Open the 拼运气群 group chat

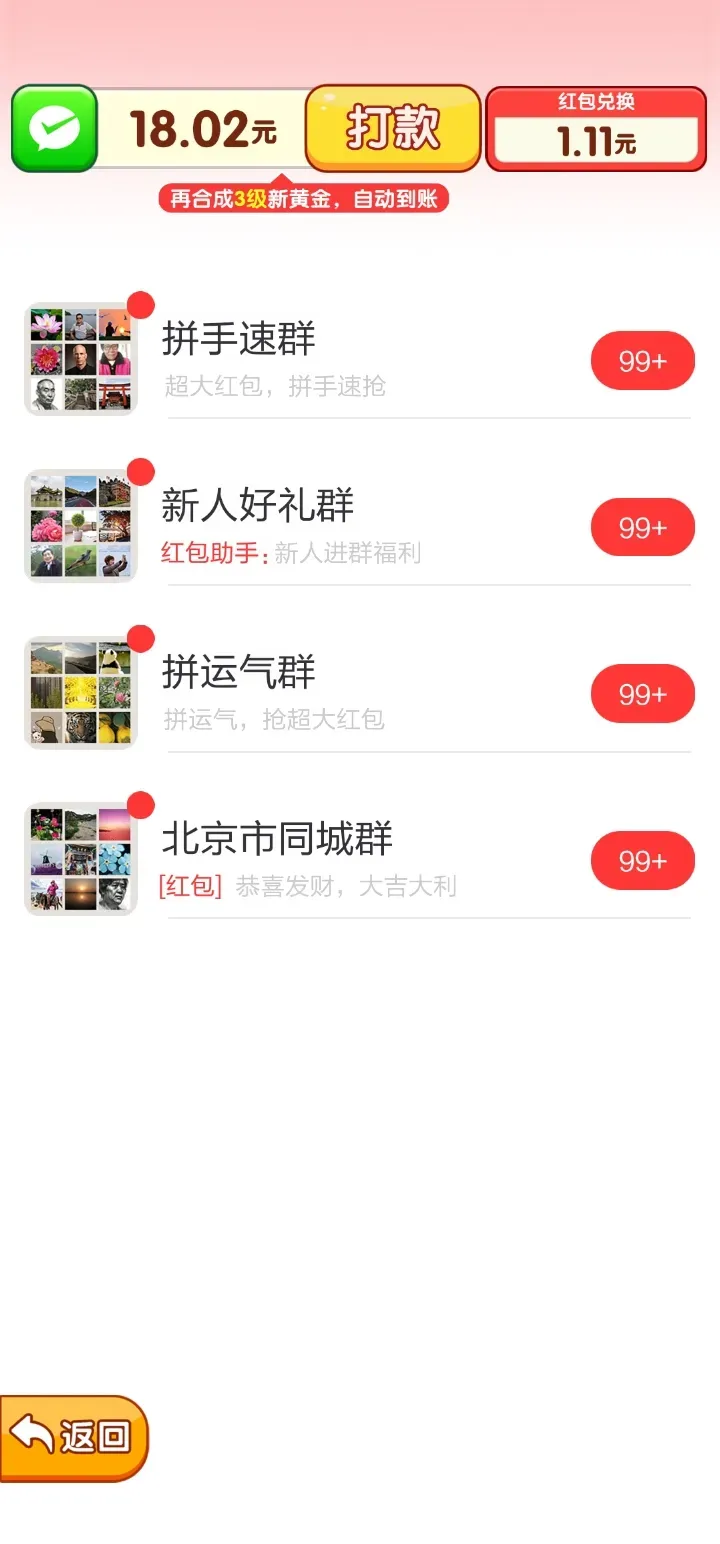[x=358, y=693]
